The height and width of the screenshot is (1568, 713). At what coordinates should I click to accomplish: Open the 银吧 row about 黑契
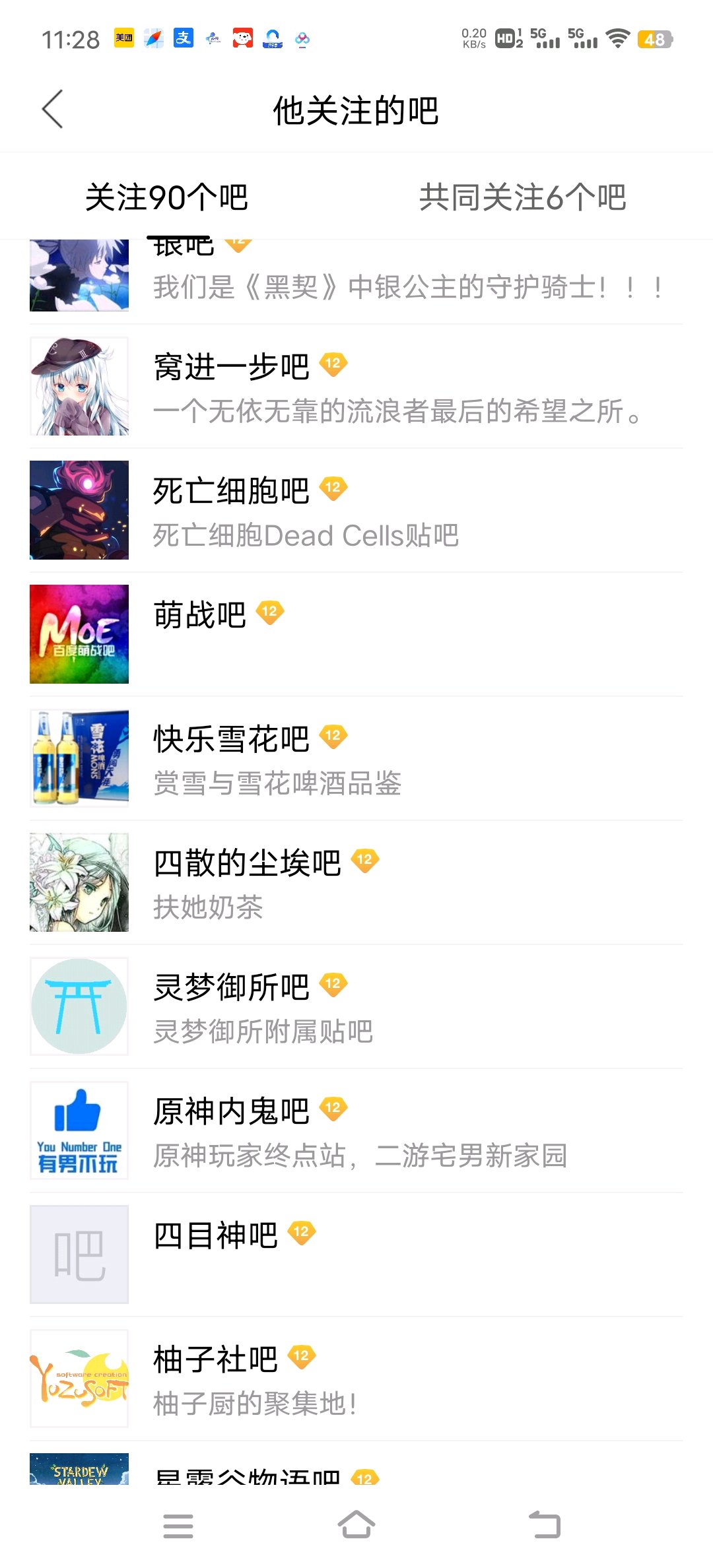click(356, 282)
